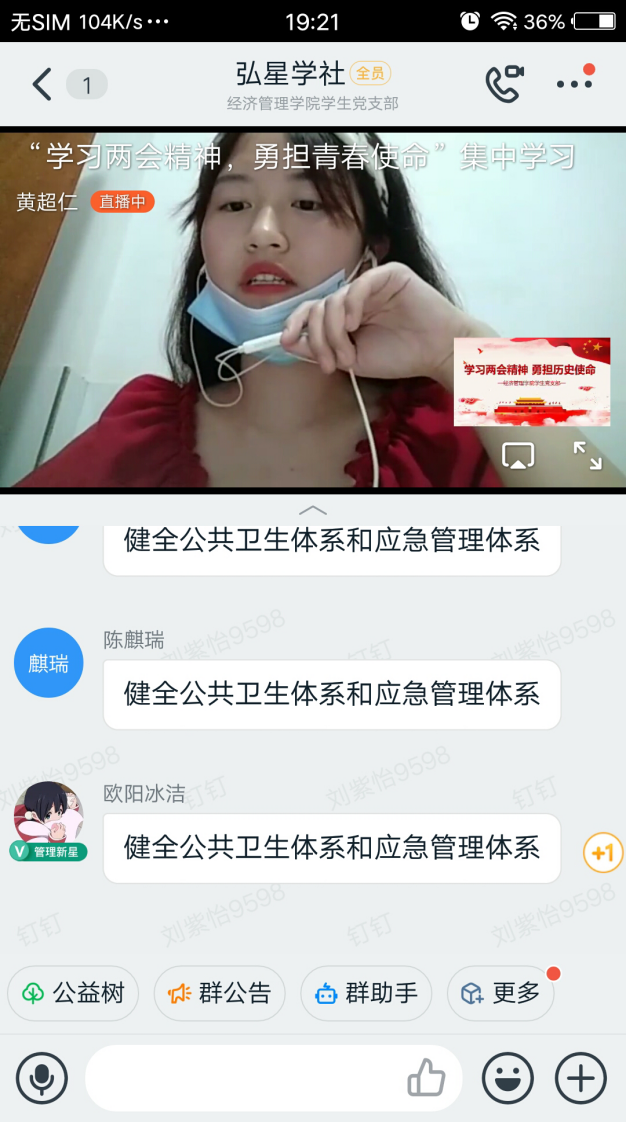The width and height of the screenshot is (626, 1122).
Task: Open the 群助手 group assistant
Action: pyautogui.click(x=366, y=993)
